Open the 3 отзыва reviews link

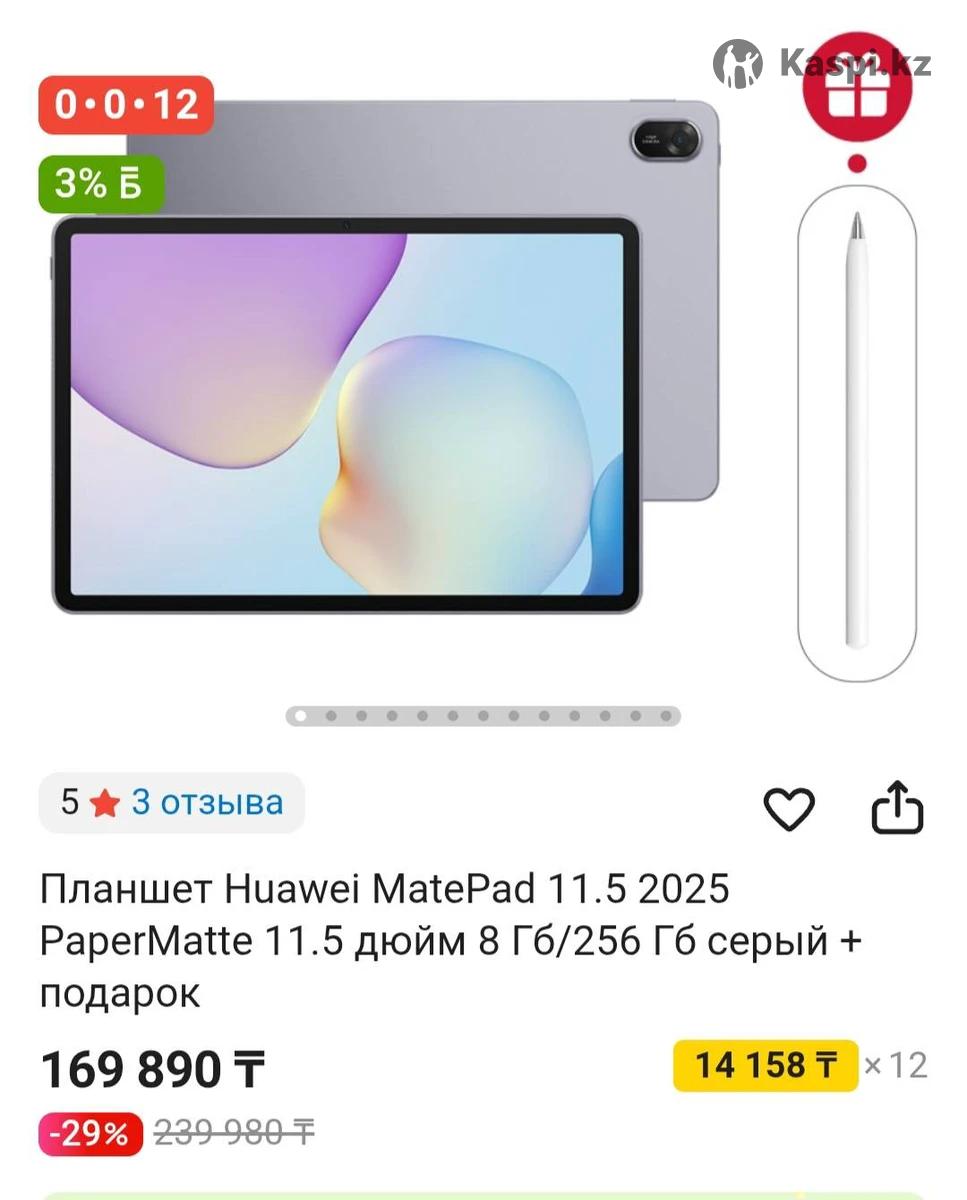point(207,802)
